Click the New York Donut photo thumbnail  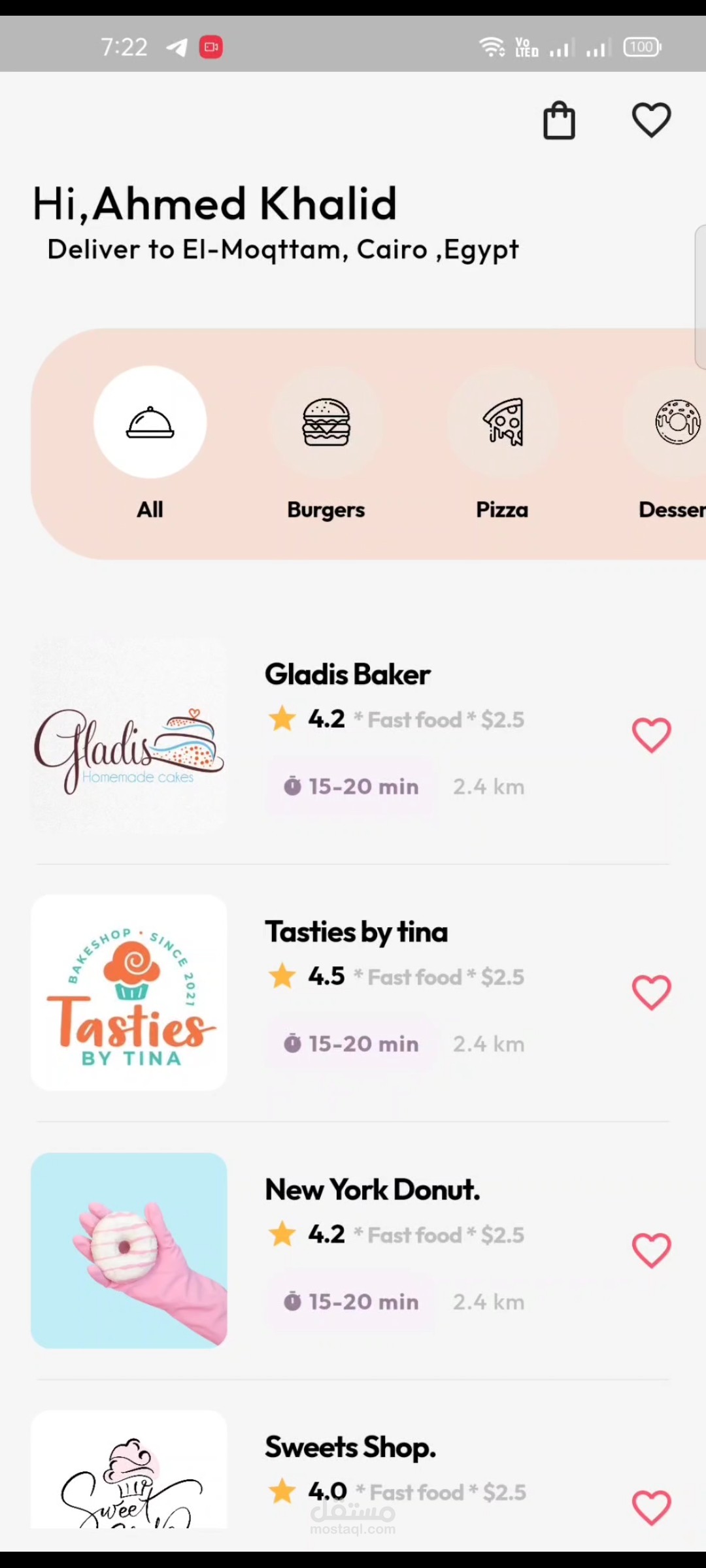tap(128, 1250)
